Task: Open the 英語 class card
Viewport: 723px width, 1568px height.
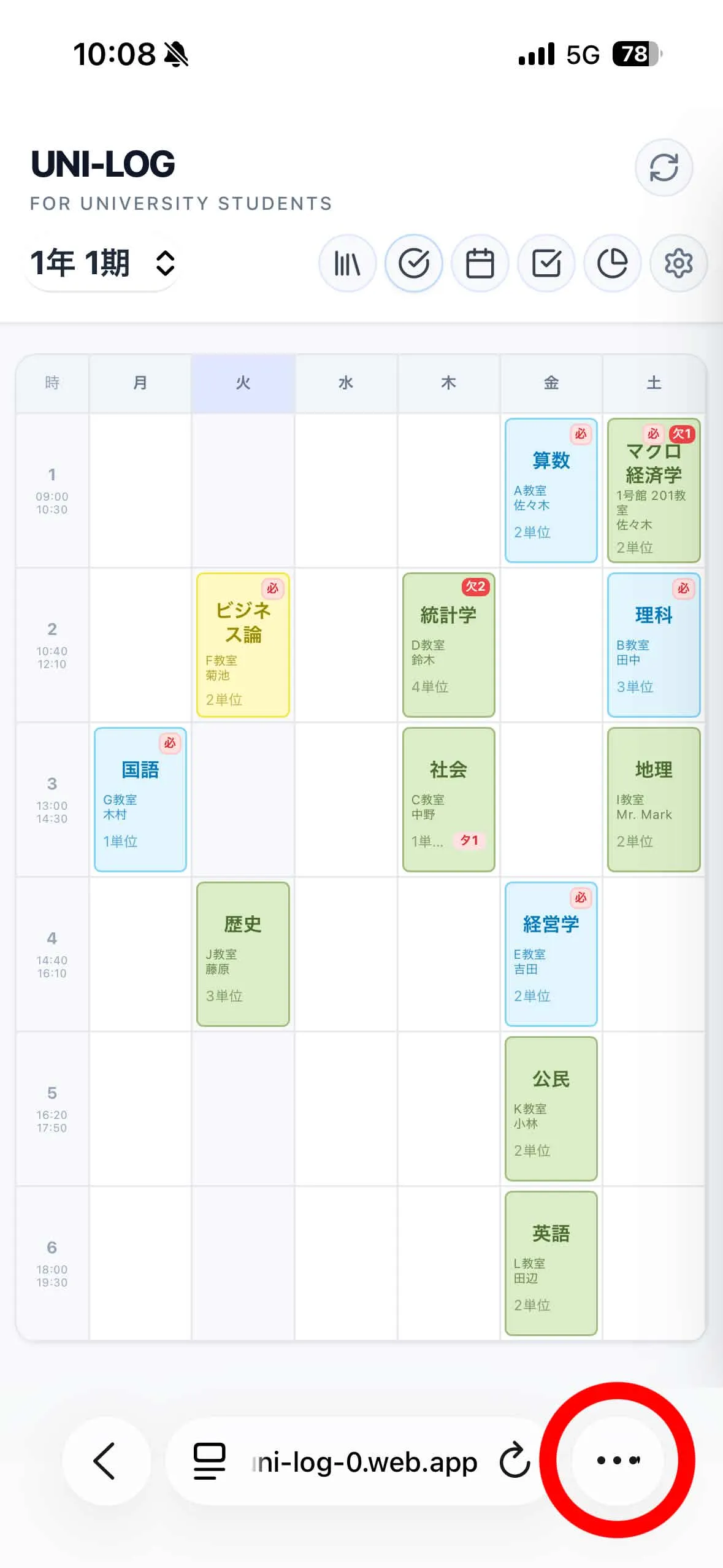Action: (551, 1263)
